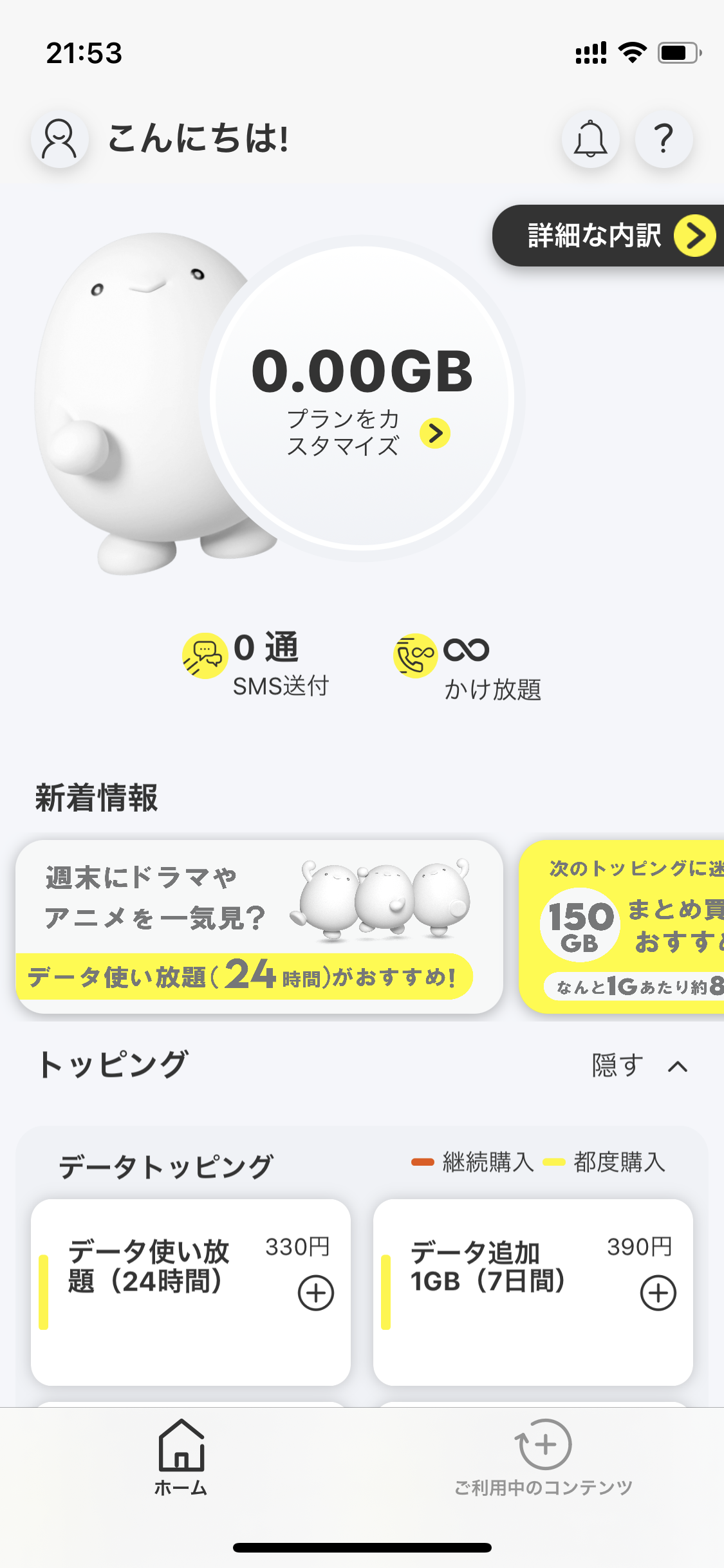Switch to ご利用中のコンテンツ tab
This screenshot has height=1568, width=724.
pos(544,1458)
